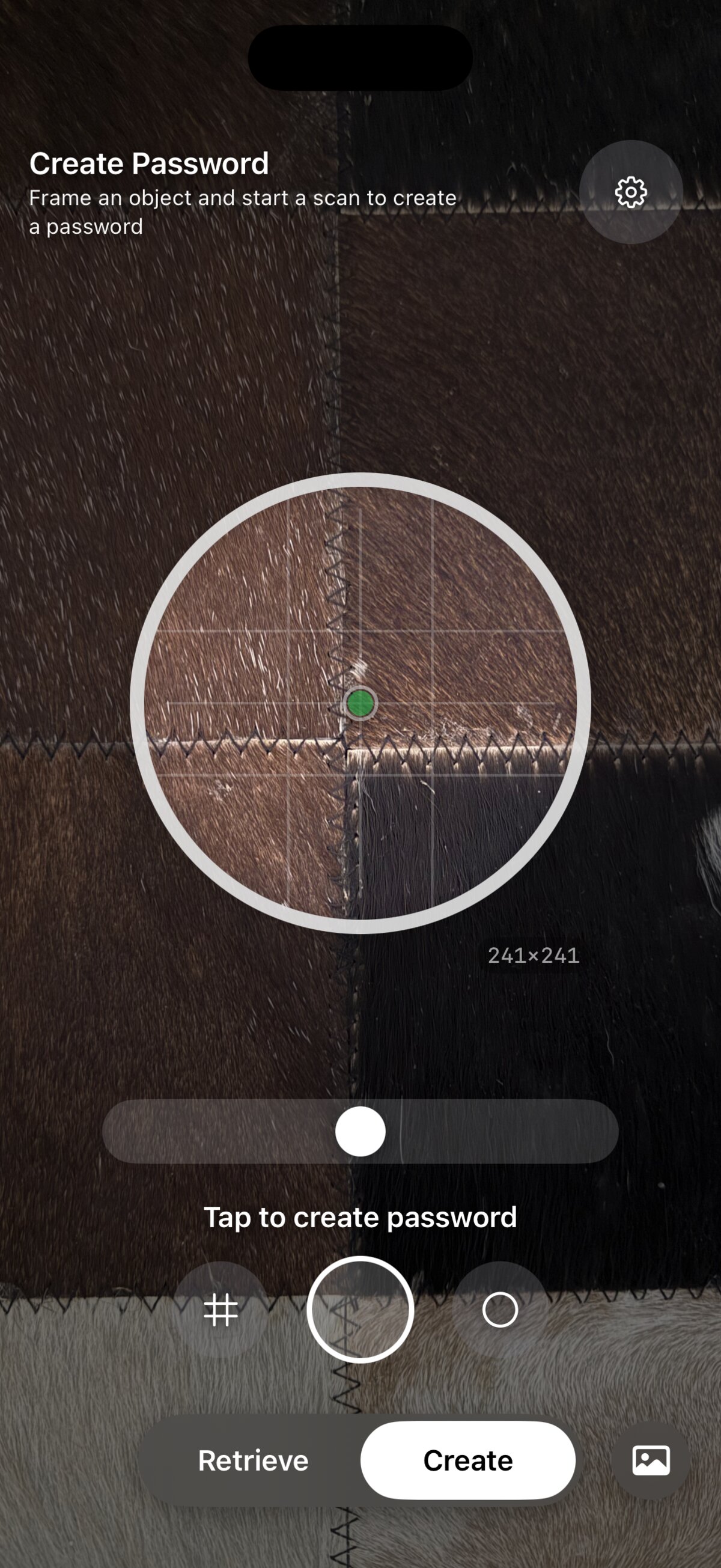Image resolution: width=721 pixels, height=1568 pixels.
Task: Select the grid frame shape
Action: click(221, 1310)
